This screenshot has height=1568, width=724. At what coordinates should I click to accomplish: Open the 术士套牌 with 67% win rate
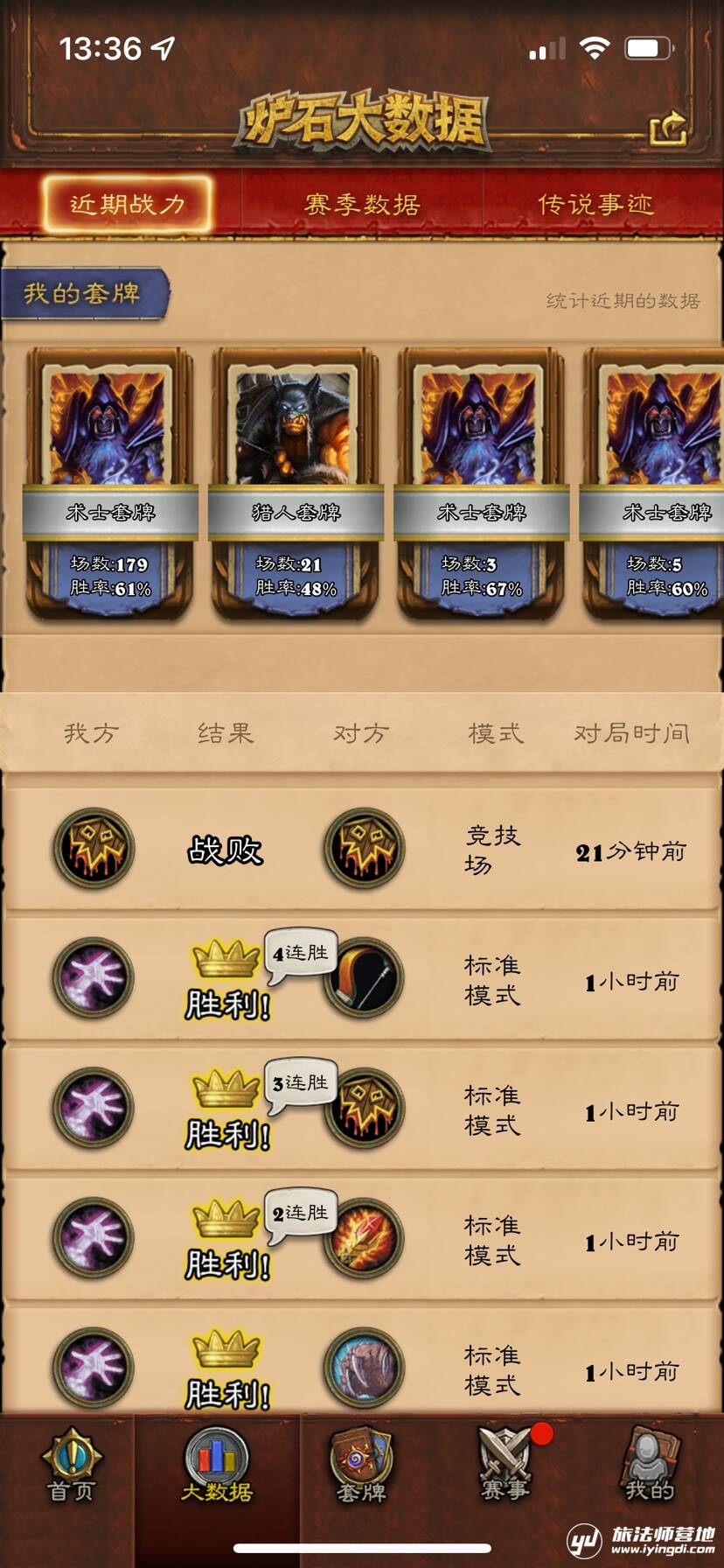[x=481, y=483]
